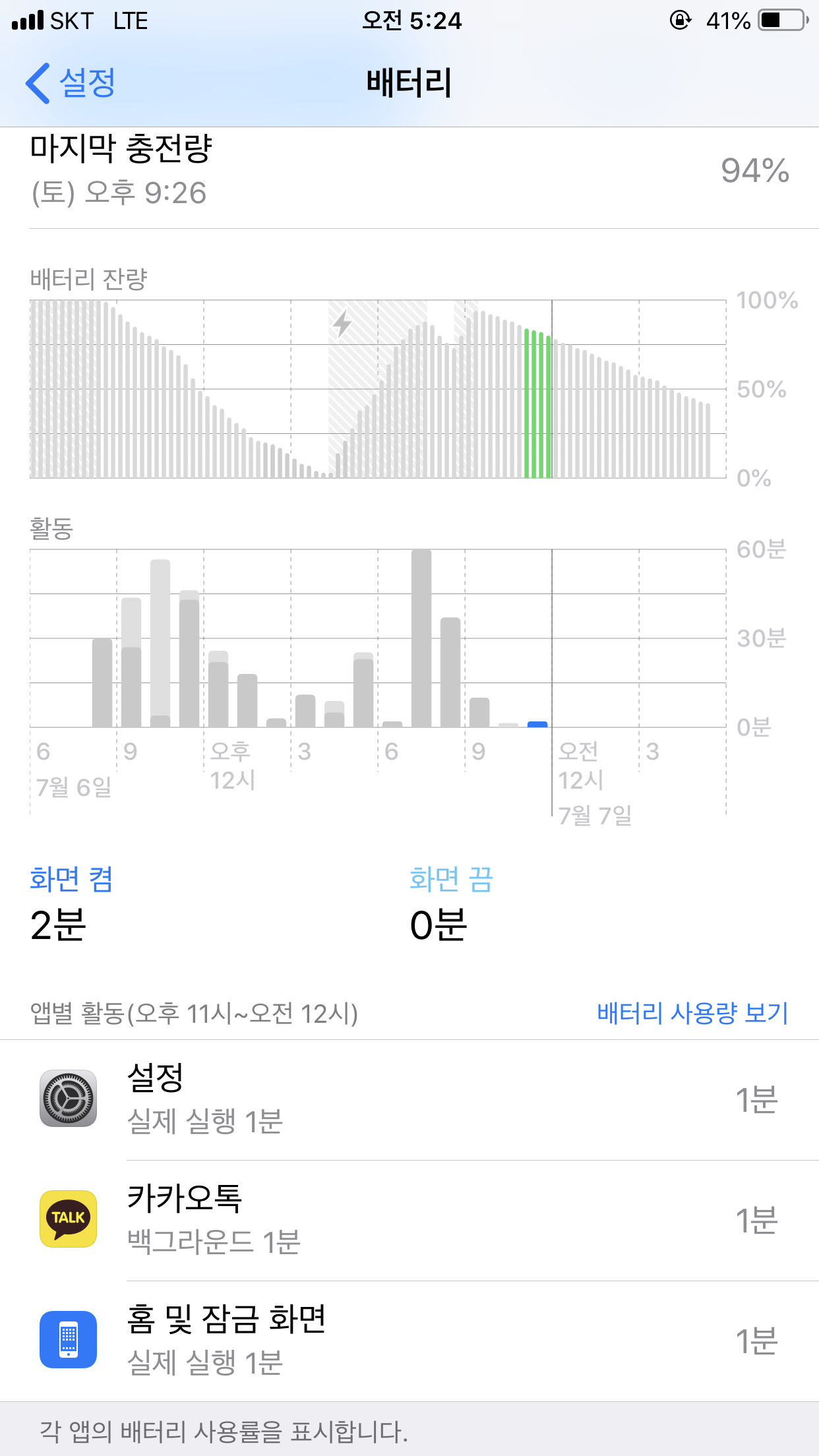Tap the blue bar in the 활동 chart
This screenshot has height=1456, width=819.
coord(537,724)
